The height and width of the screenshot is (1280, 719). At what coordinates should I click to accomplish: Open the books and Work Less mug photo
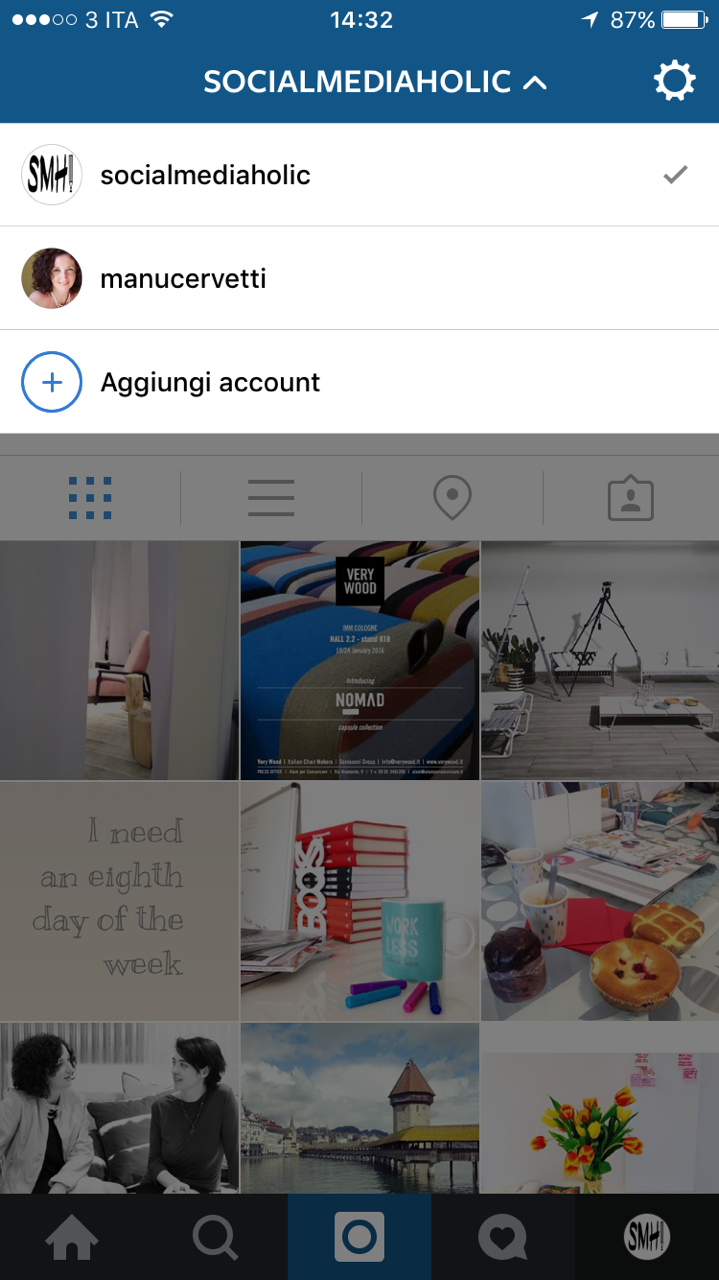[x=360, y=901]
